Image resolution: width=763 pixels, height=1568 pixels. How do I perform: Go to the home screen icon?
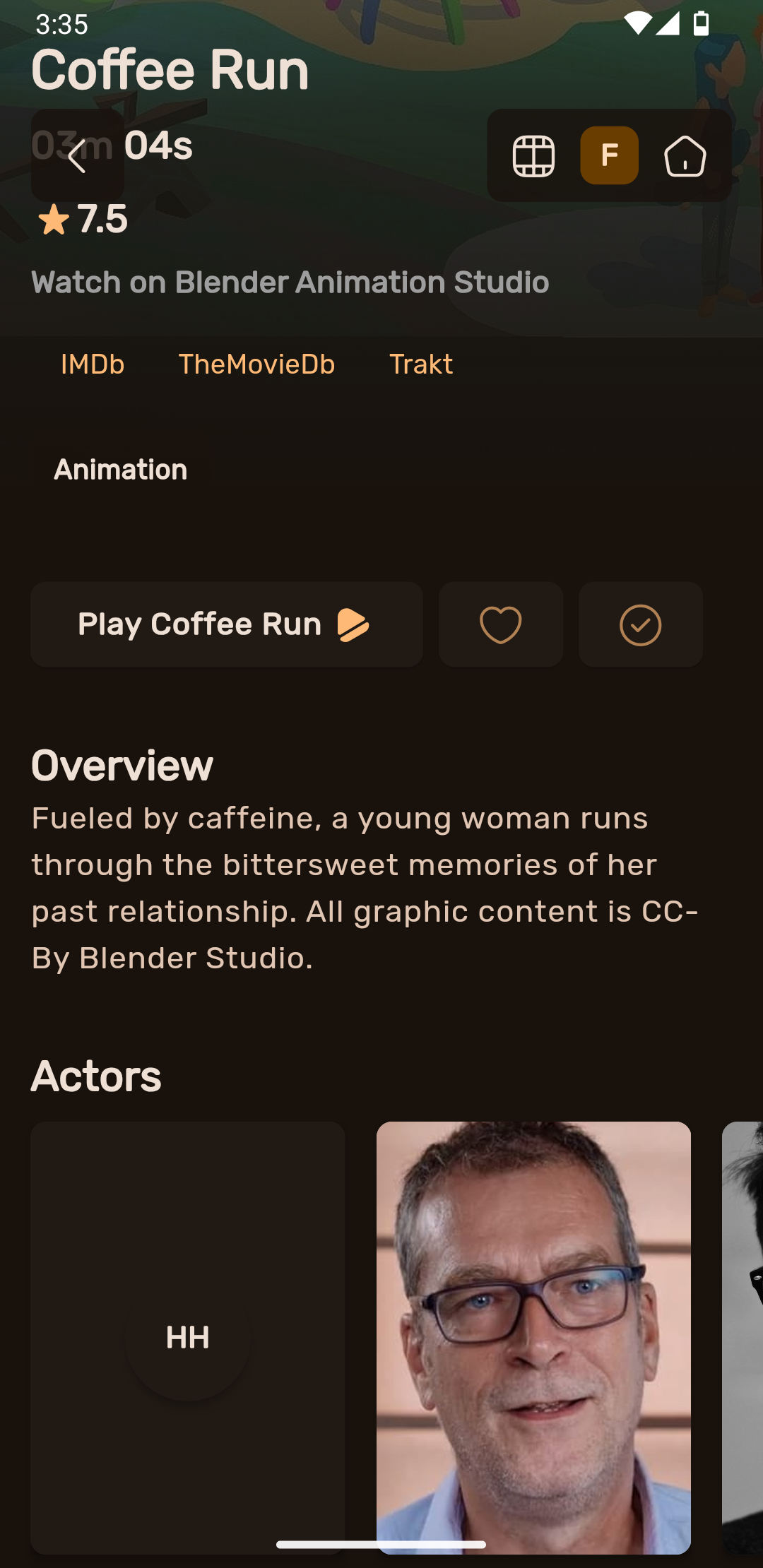pyautogui.click(x=685, y=155)
